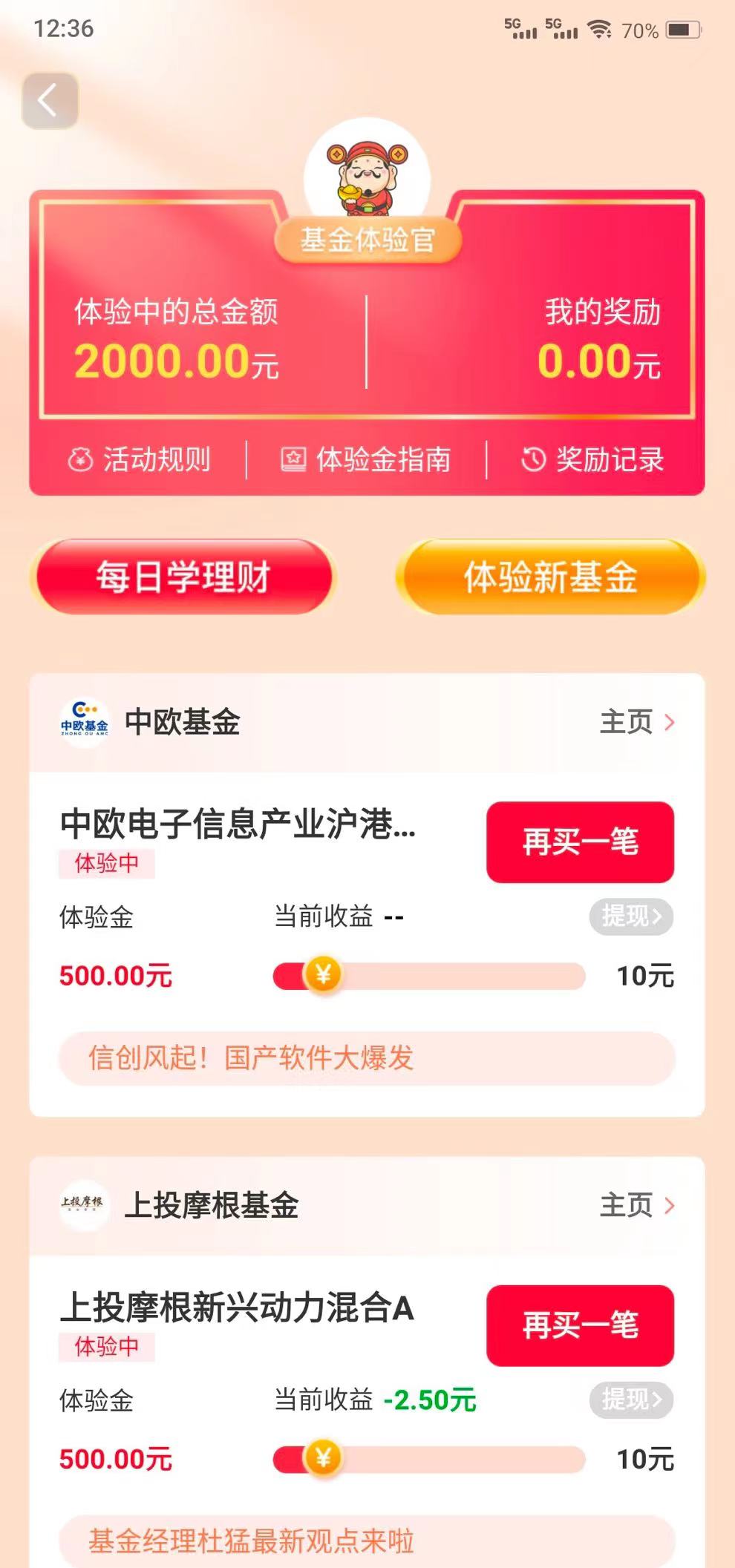Open 信创风起！国产软件大爆发 article

[x=367, y=1058]
